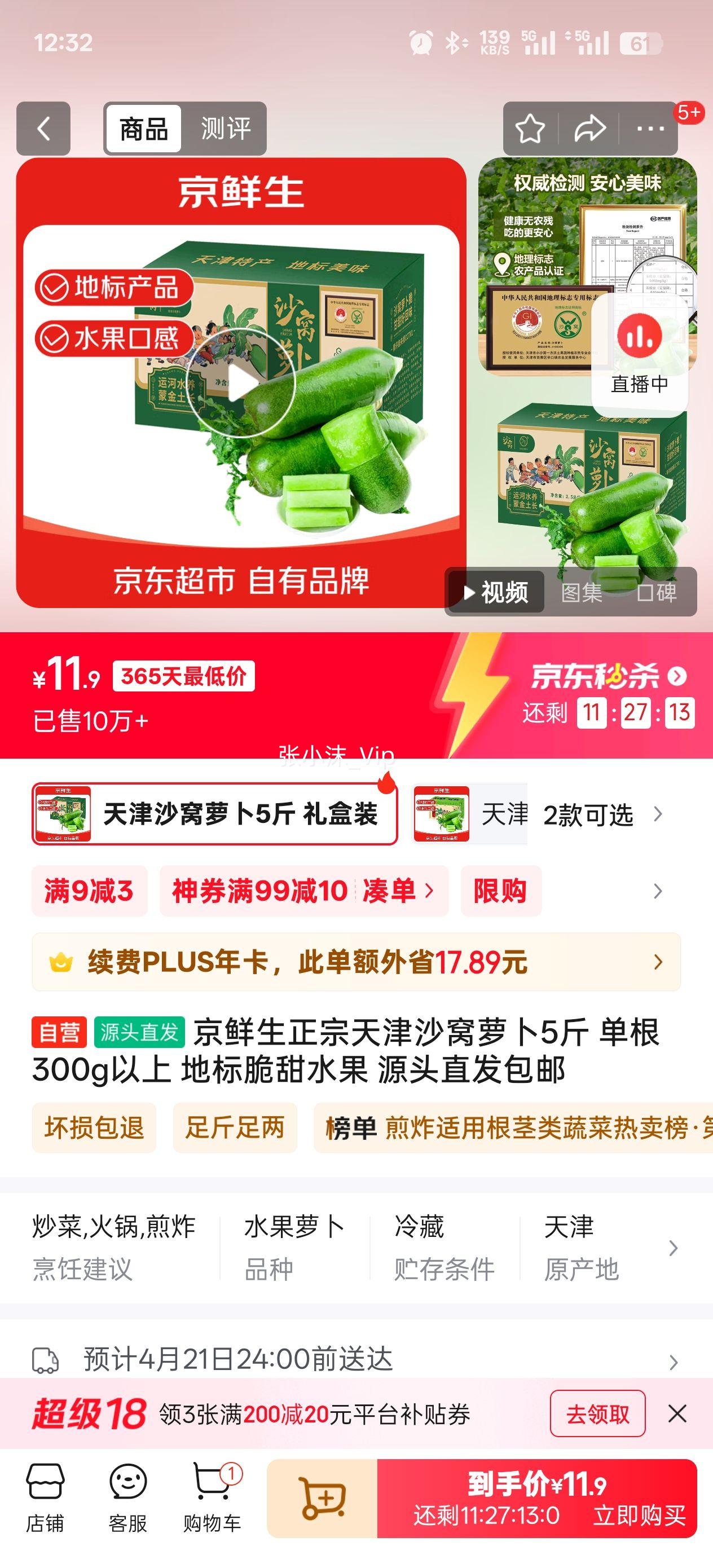Screen dimensions: 713x1568
Task: Open the more options "..." menu
Action: coord(652,129)
